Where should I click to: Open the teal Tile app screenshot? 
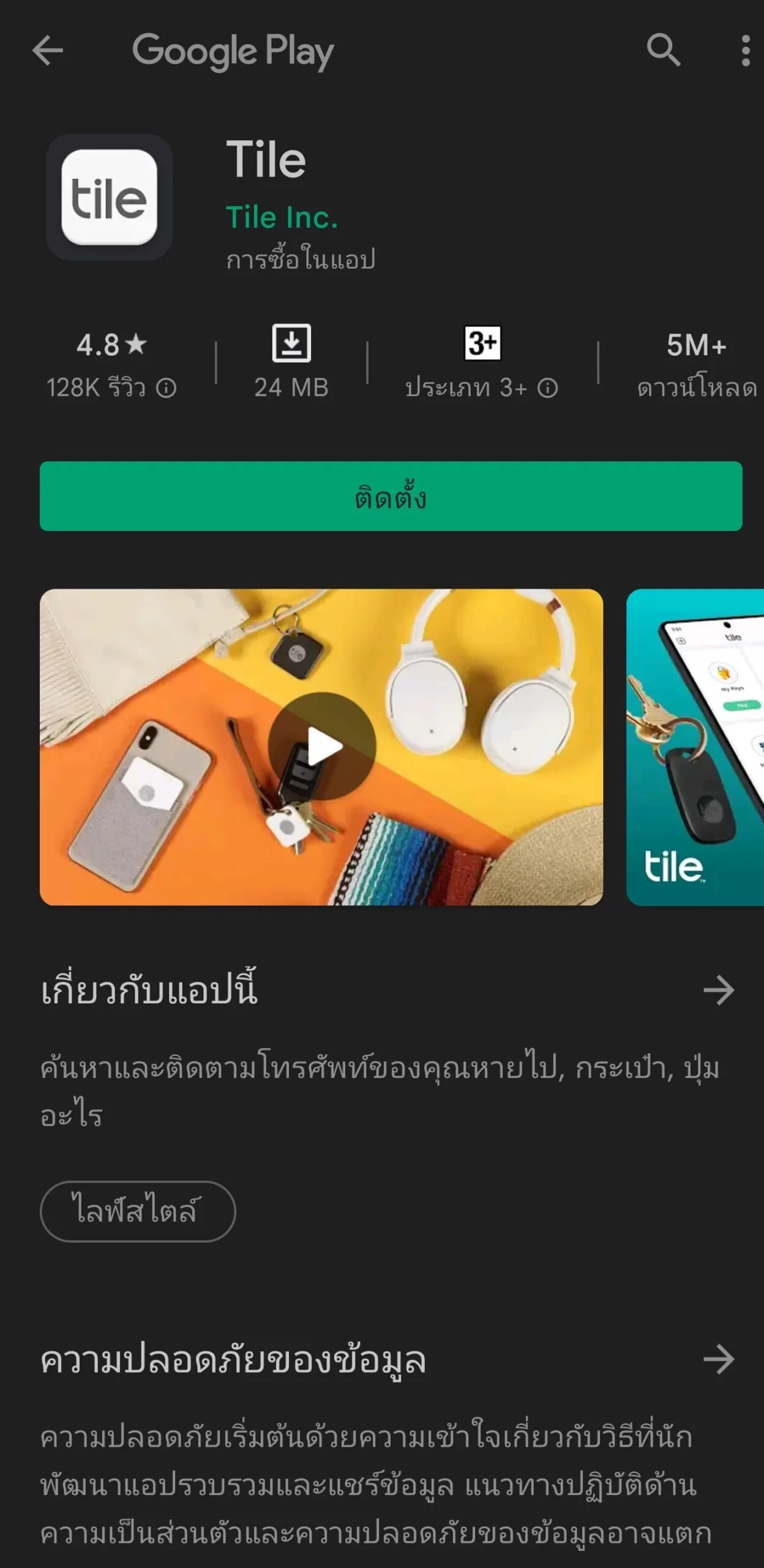[x=695, y=747]
